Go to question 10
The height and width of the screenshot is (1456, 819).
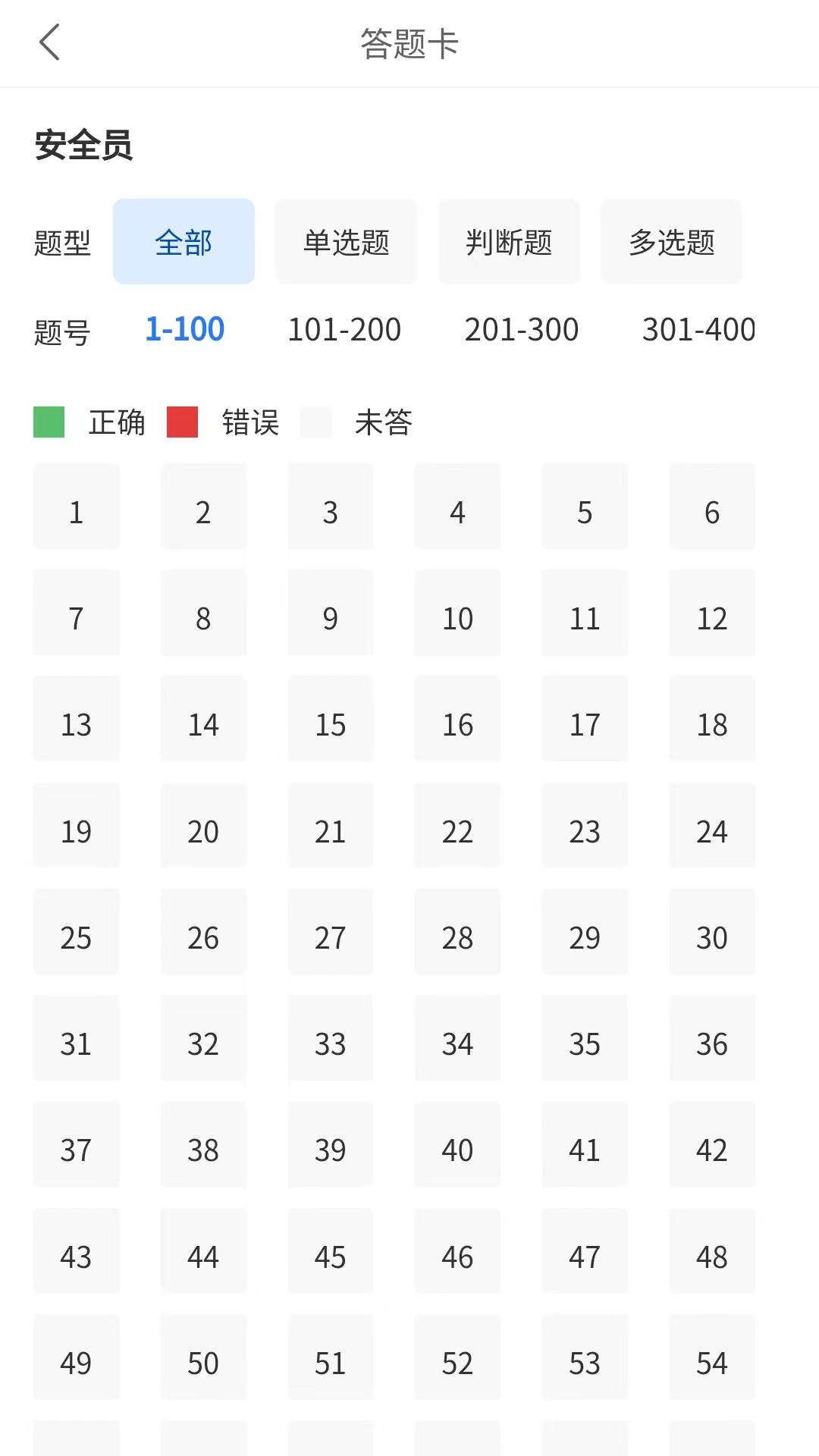pyautogui.click(x=457, y=619)
